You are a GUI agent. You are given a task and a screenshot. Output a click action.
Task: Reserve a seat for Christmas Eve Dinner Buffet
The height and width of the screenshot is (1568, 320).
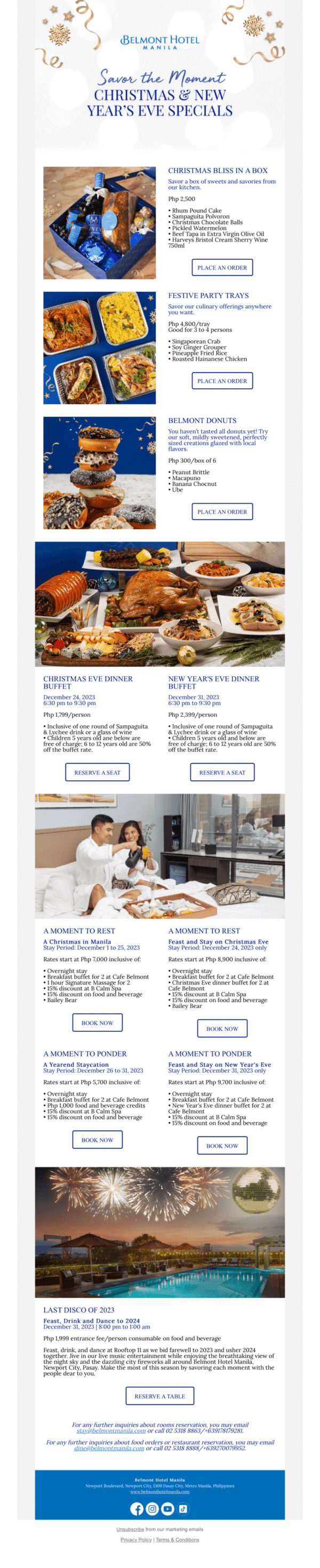98,772
